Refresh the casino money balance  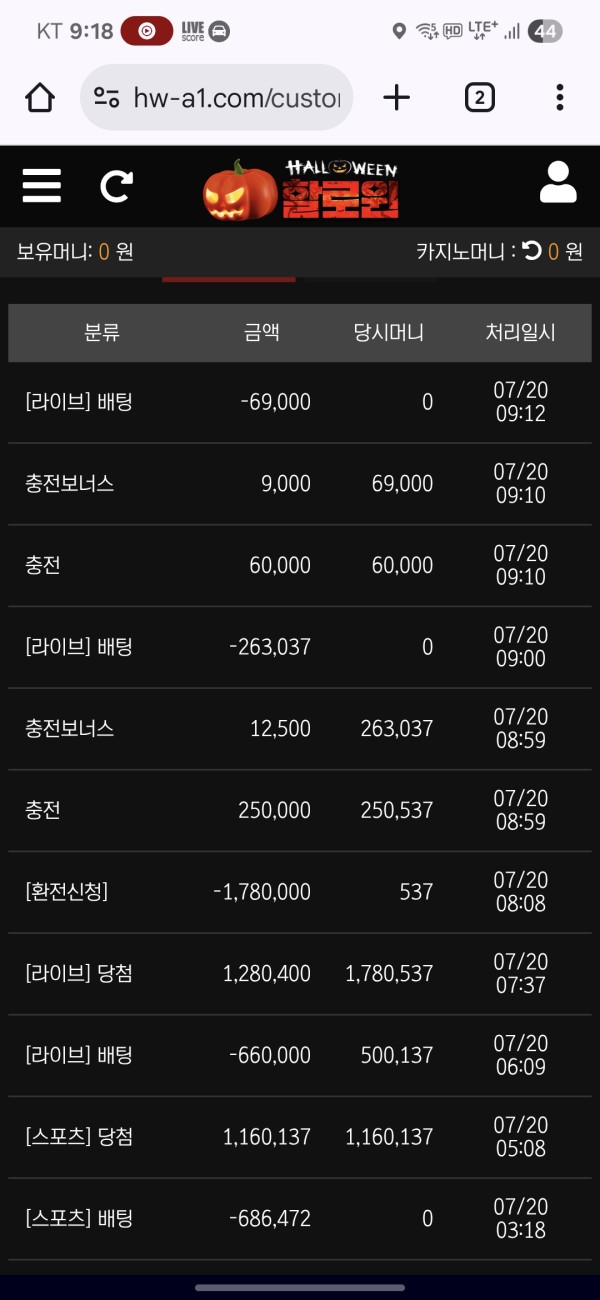pos(532,251)
